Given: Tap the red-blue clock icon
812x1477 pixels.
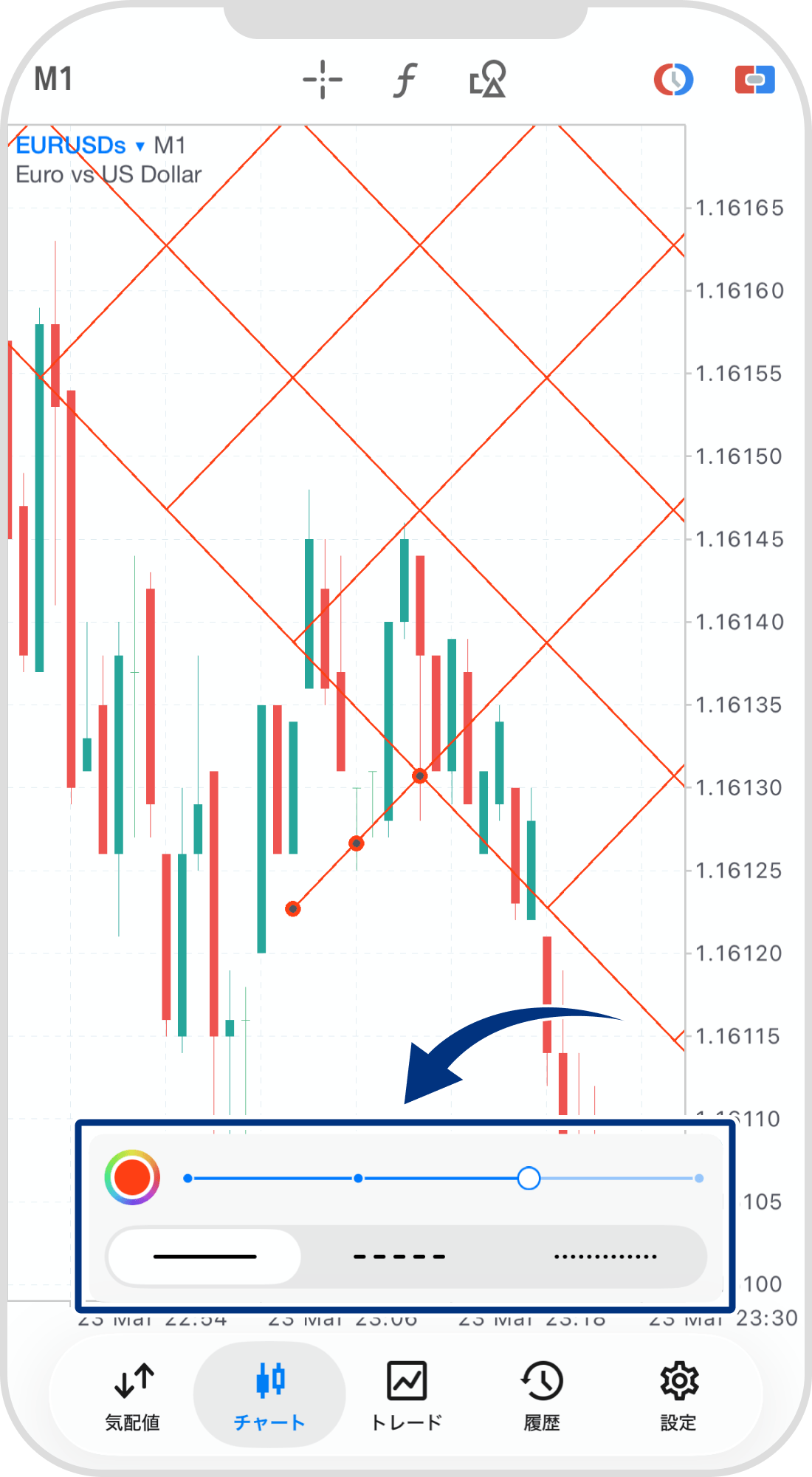Looking at the screenshot, I should [x=673, y=80].
